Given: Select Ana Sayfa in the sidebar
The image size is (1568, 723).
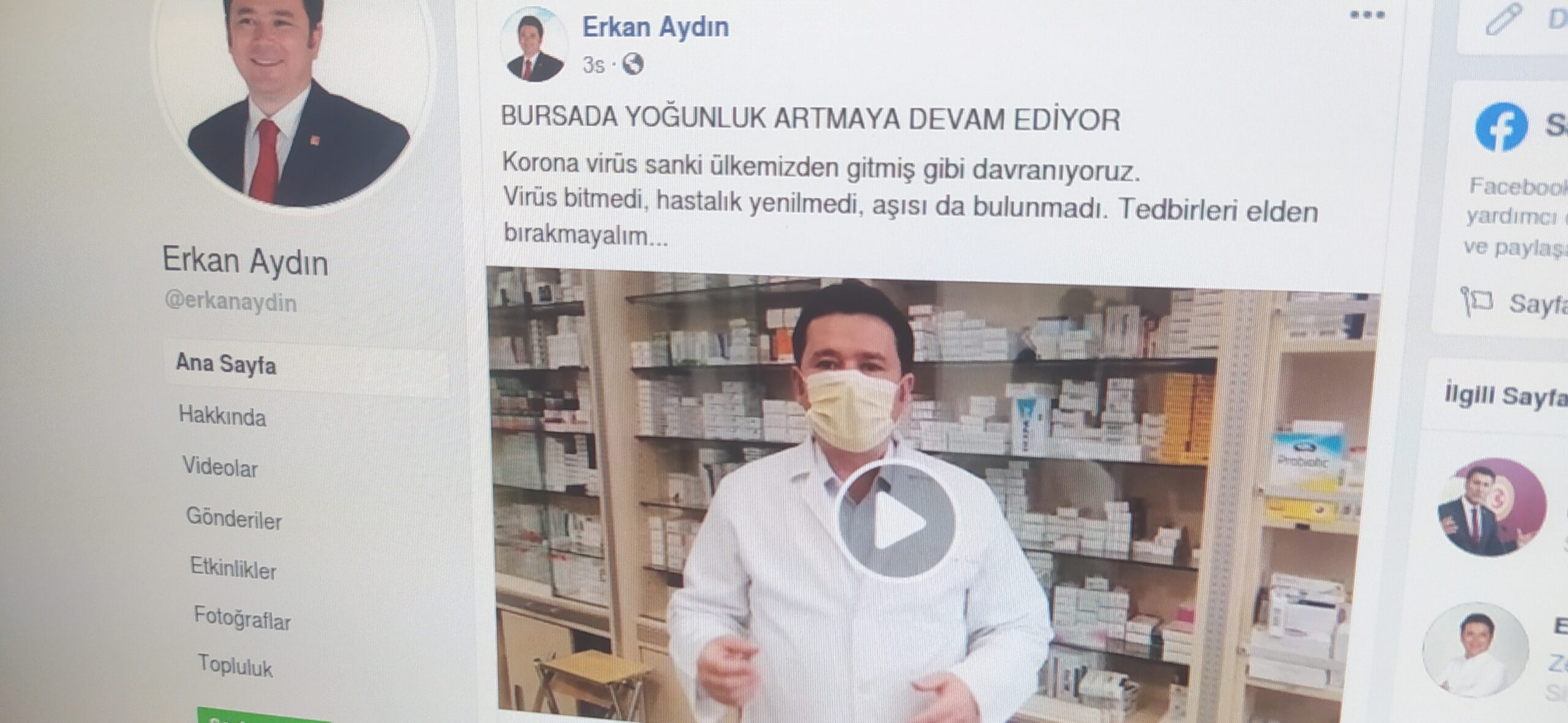Looking at the screenshot, I should point(226,364).
